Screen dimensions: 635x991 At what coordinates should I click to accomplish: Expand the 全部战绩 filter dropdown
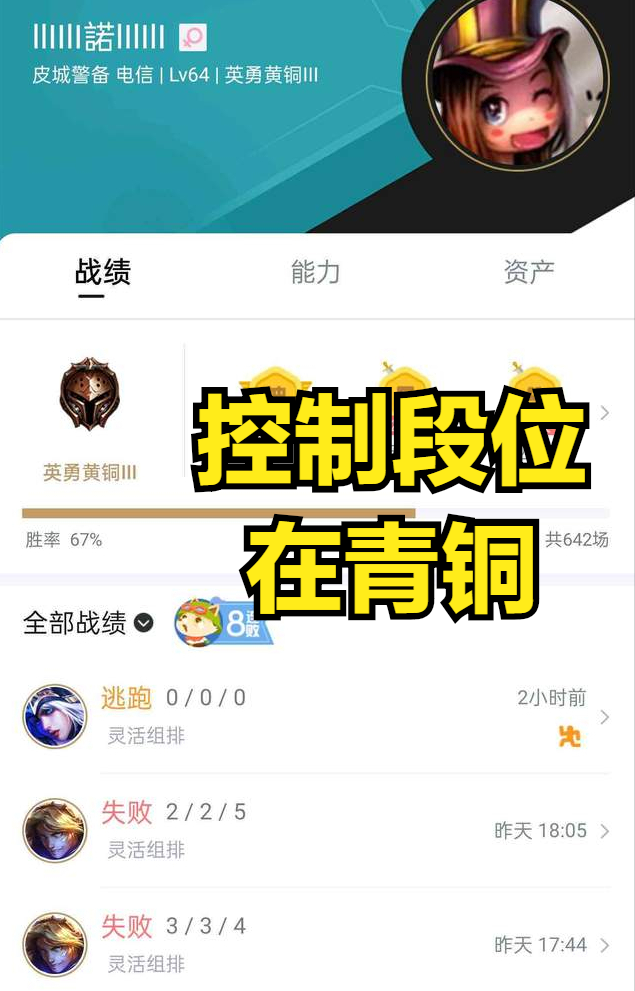(x=144, y=623)
